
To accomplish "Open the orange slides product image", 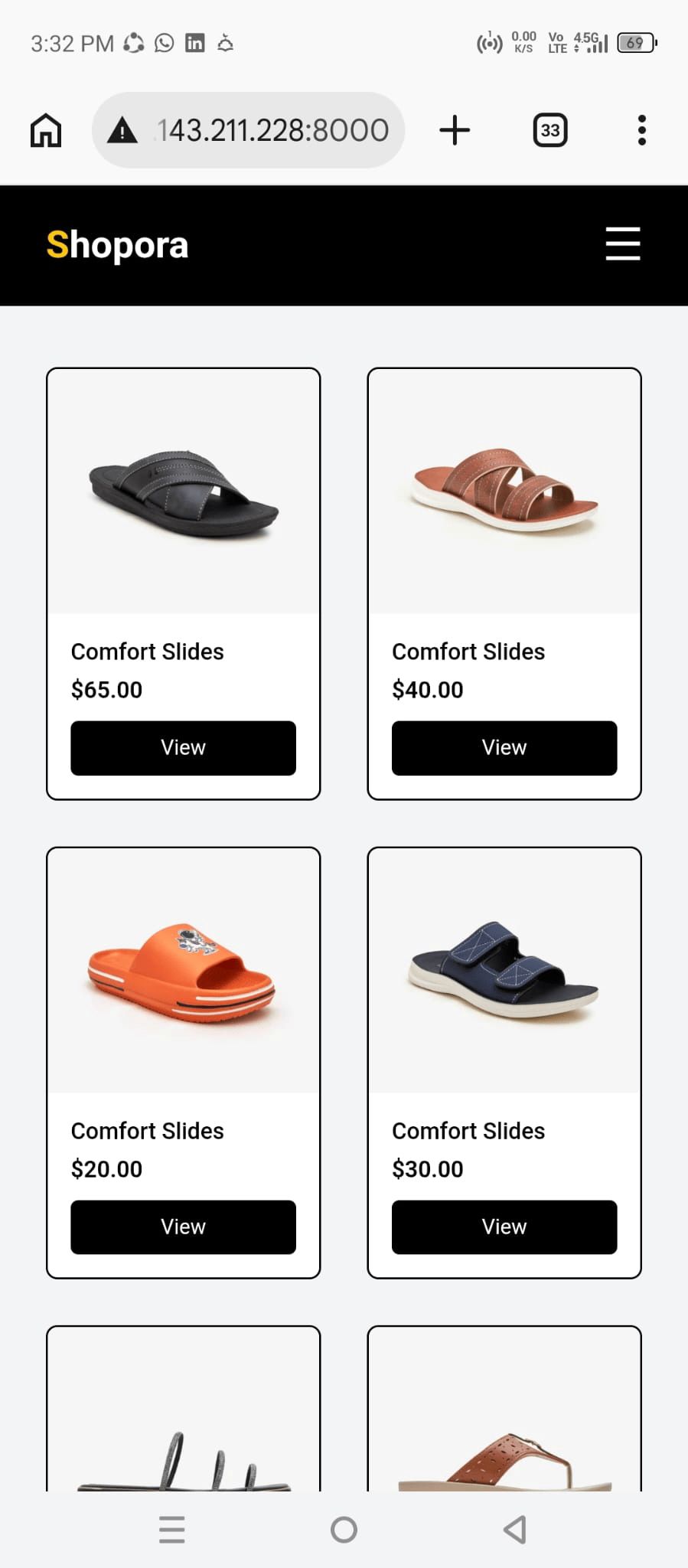I will 183,971.
